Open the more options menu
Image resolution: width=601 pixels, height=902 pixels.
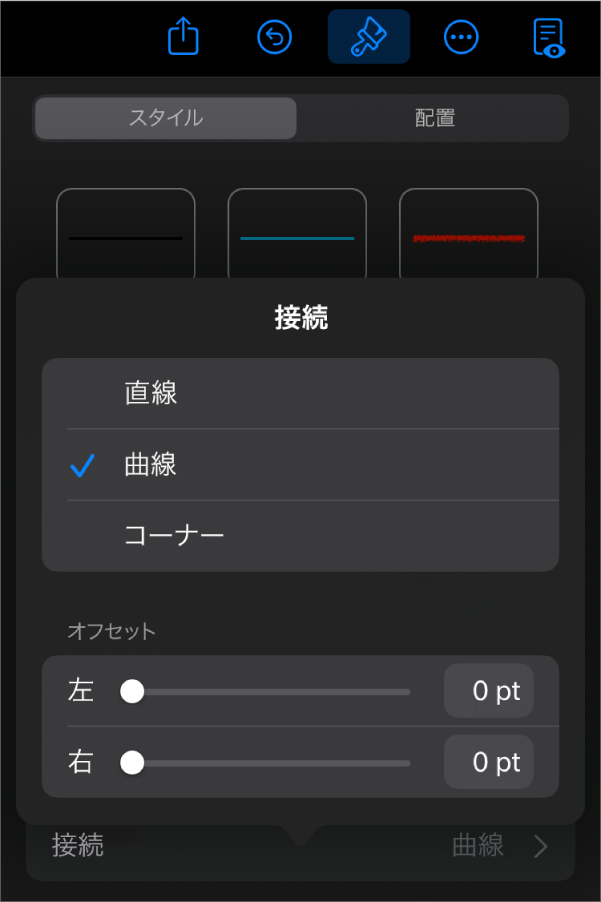pos(461,37)
